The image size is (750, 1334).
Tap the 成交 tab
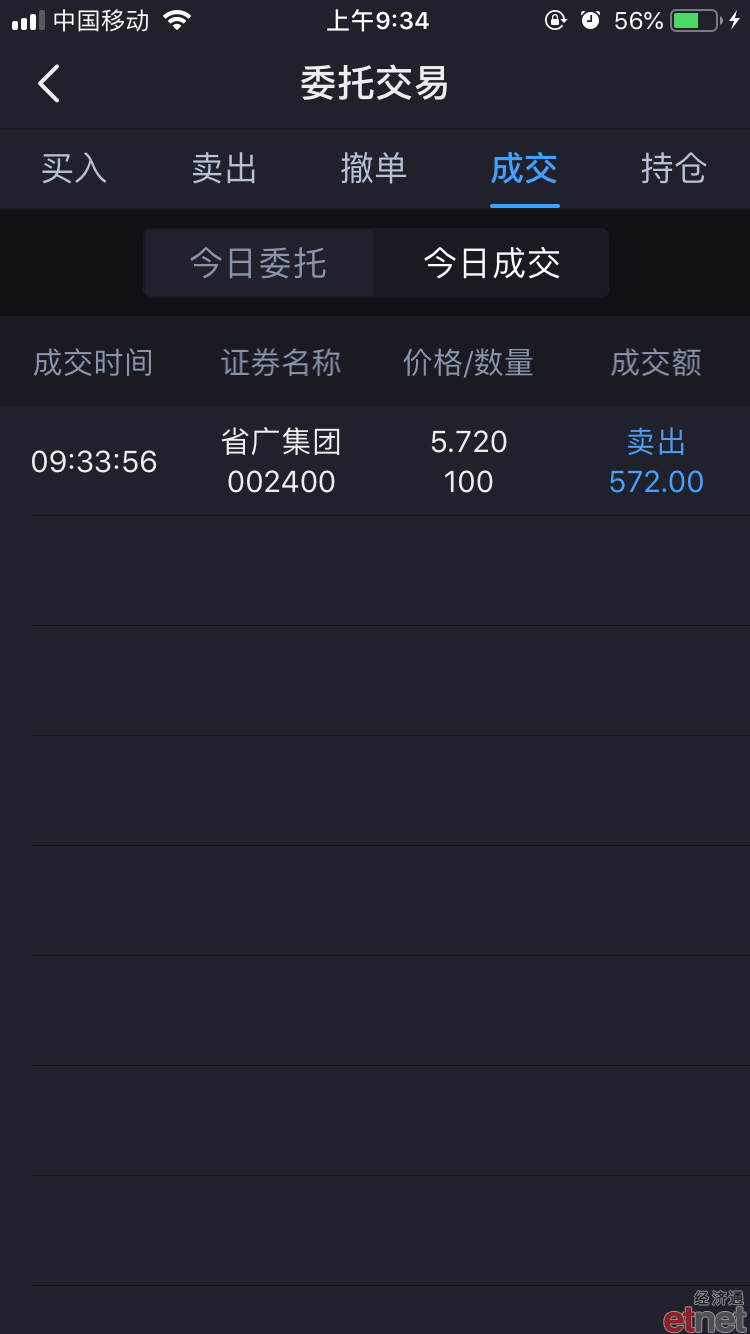524,169
